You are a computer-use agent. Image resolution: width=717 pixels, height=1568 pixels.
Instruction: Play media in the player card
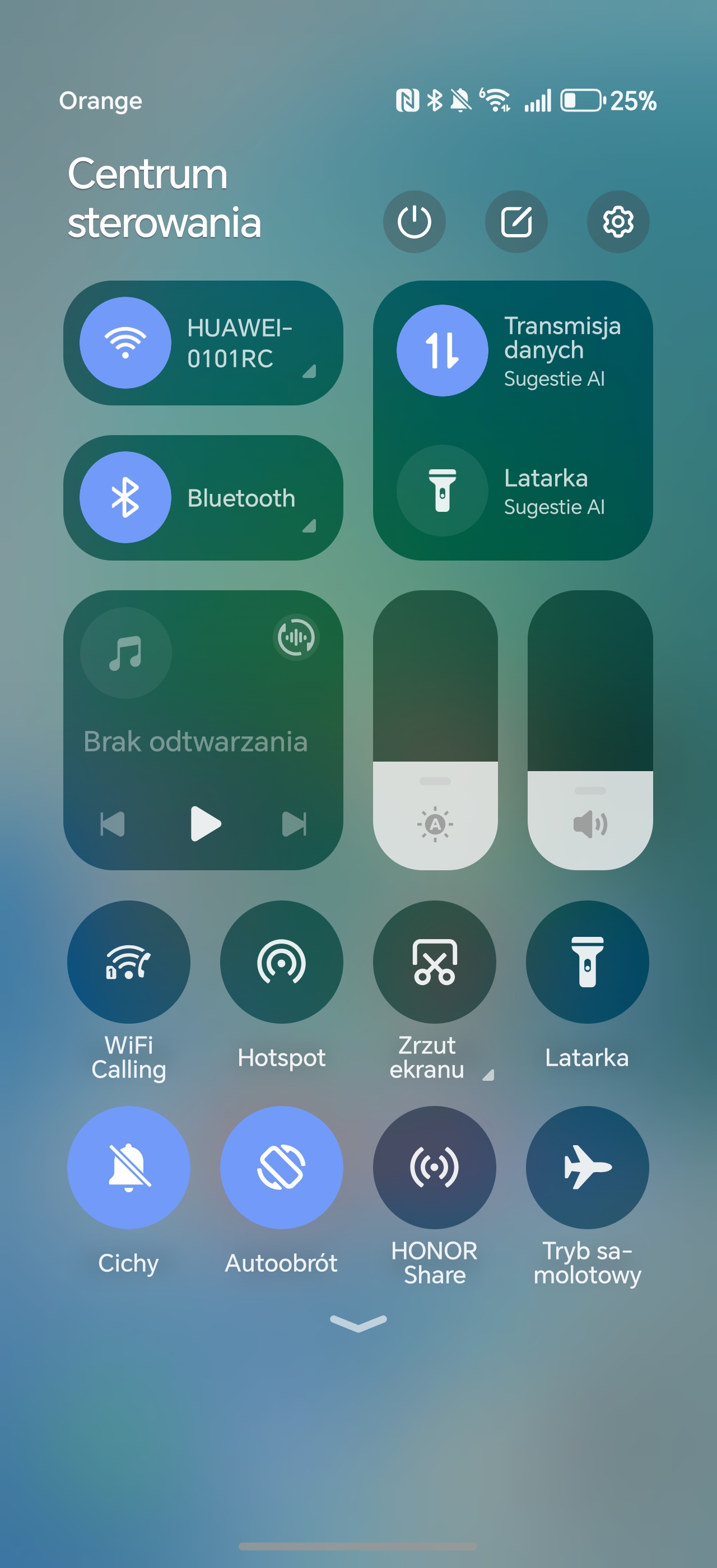click(205, 824)
